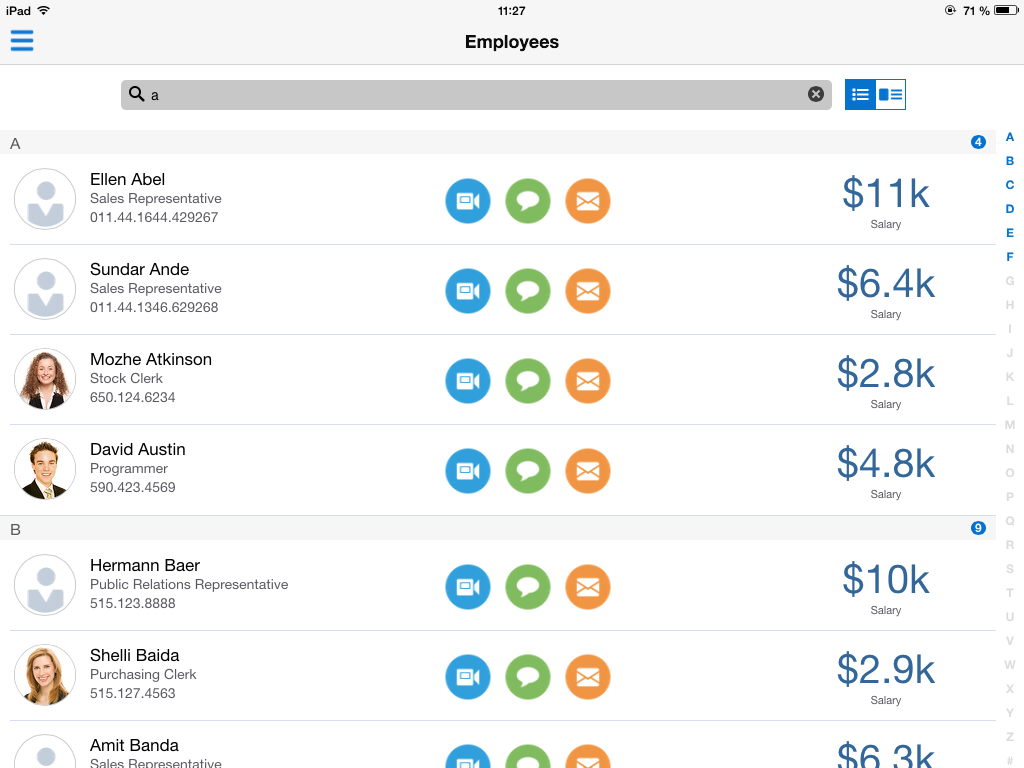Open Ellen Abel's employee record

127,180
